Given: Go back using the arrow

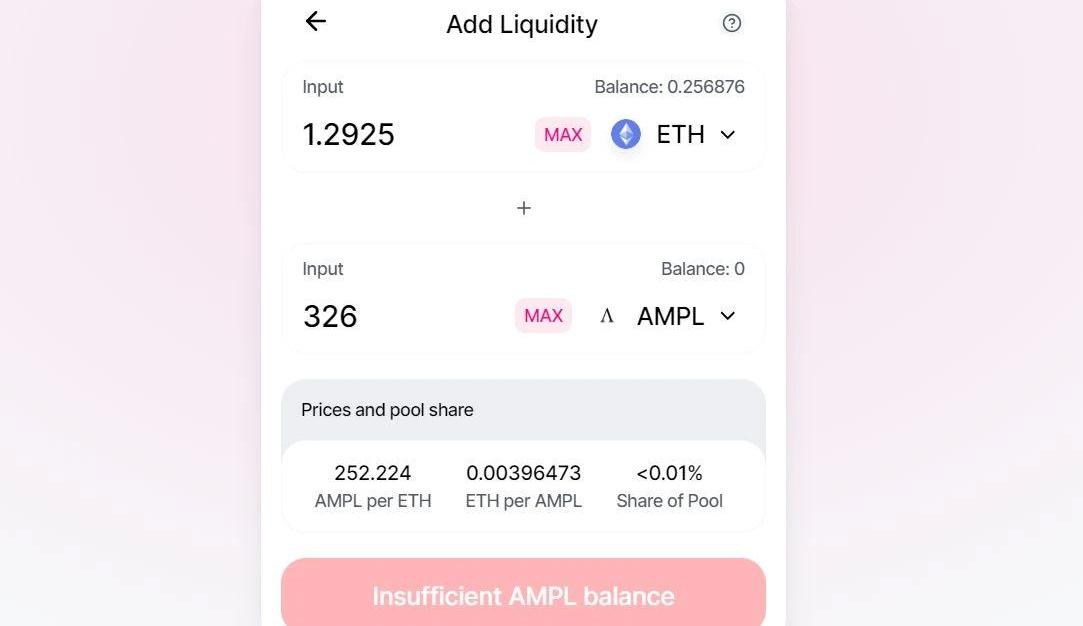Looking at the screenshot, I should coord(316,21).
